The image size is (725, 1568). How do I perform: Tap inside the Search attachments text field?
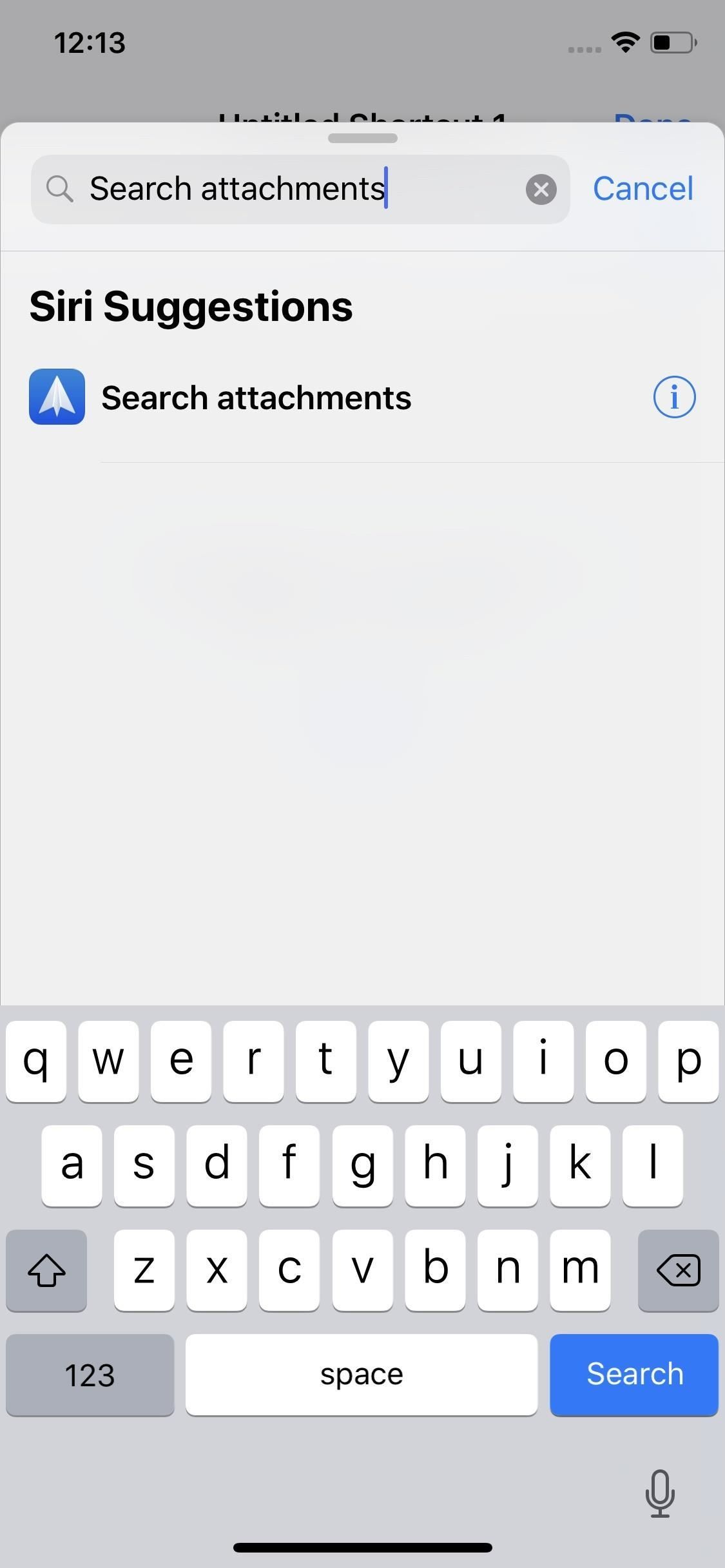coord(258,188)
